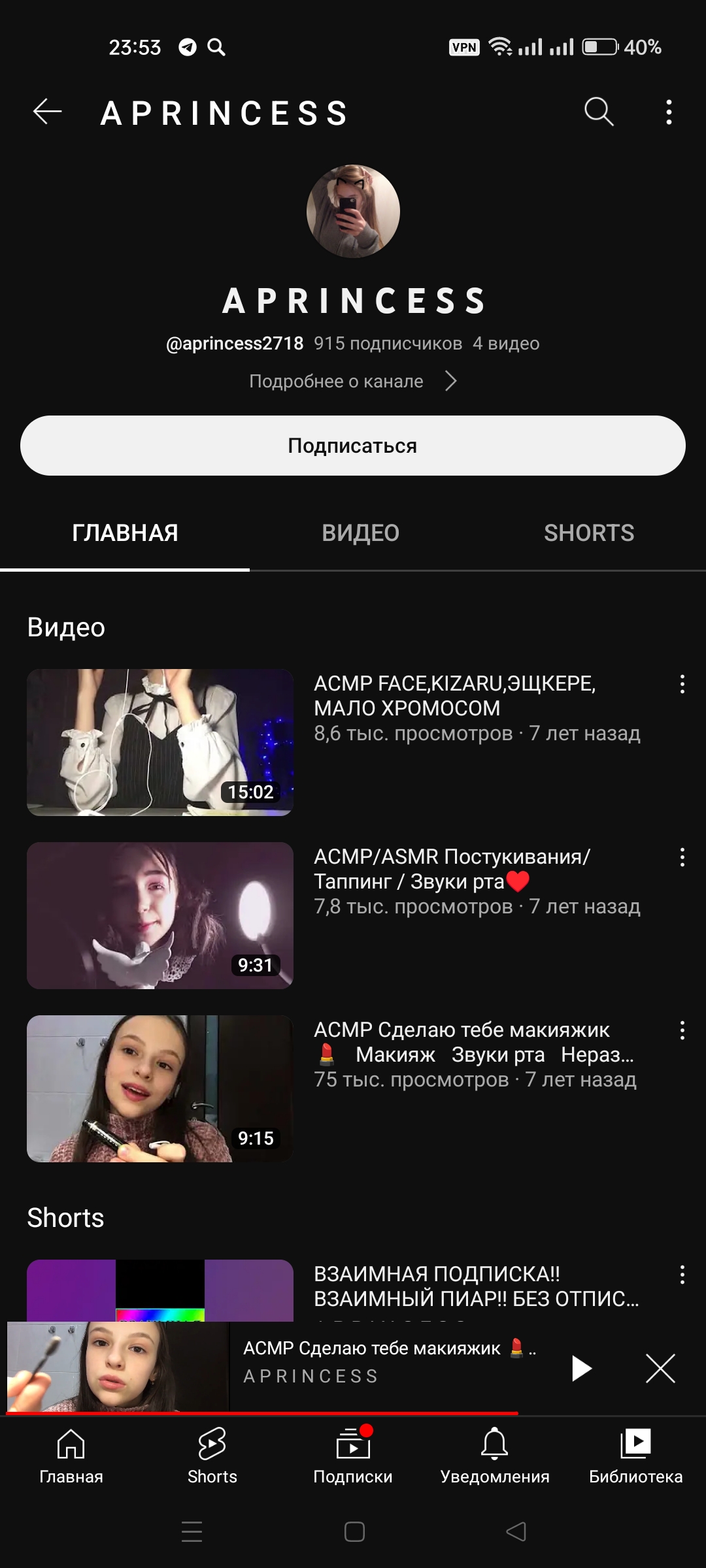Resume playback in the miniplayer

[x=581, y=1368]
